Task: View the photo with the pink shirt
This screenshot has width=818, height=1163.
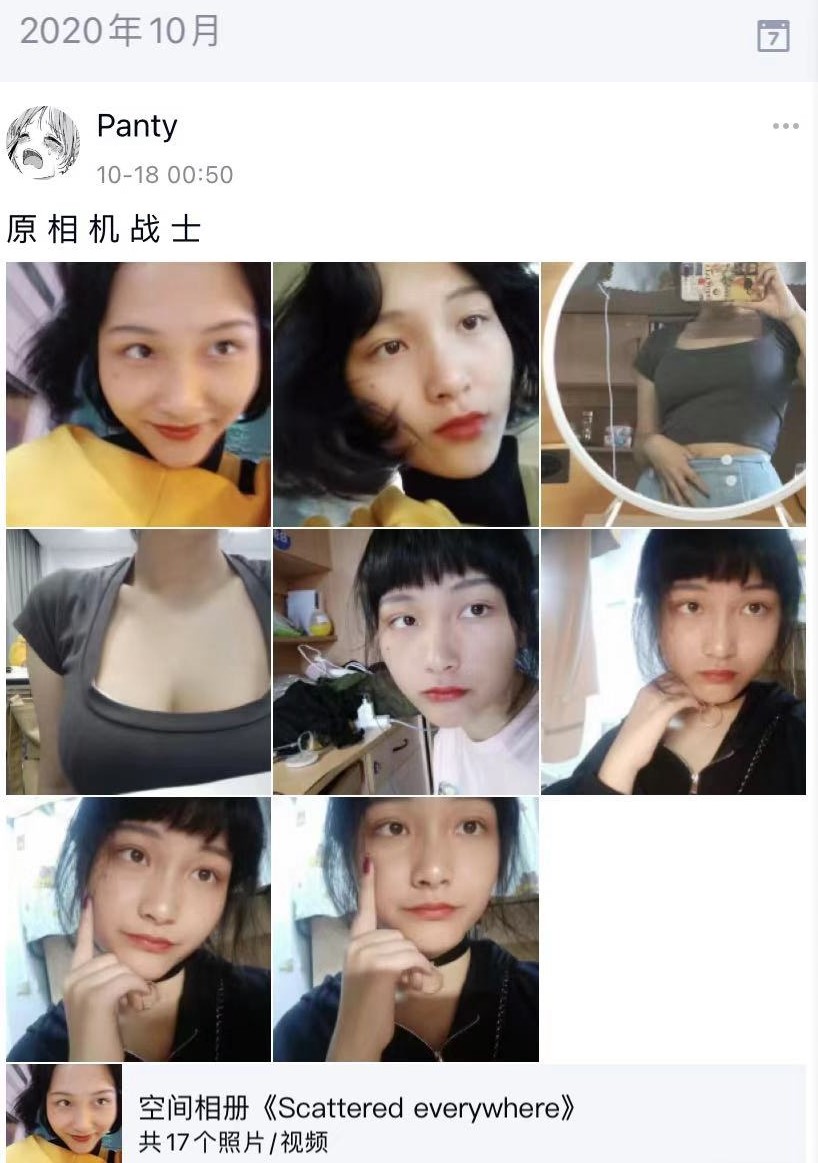Action: (405, 662)
